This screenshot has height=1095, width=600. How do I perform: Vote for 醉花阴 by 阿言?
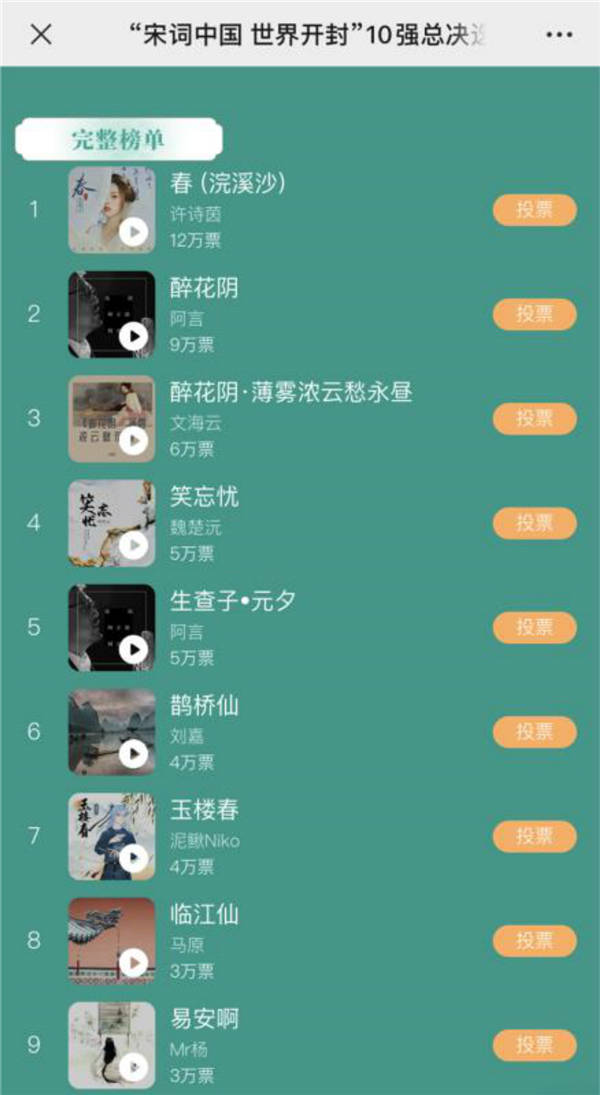coord(534,314)
